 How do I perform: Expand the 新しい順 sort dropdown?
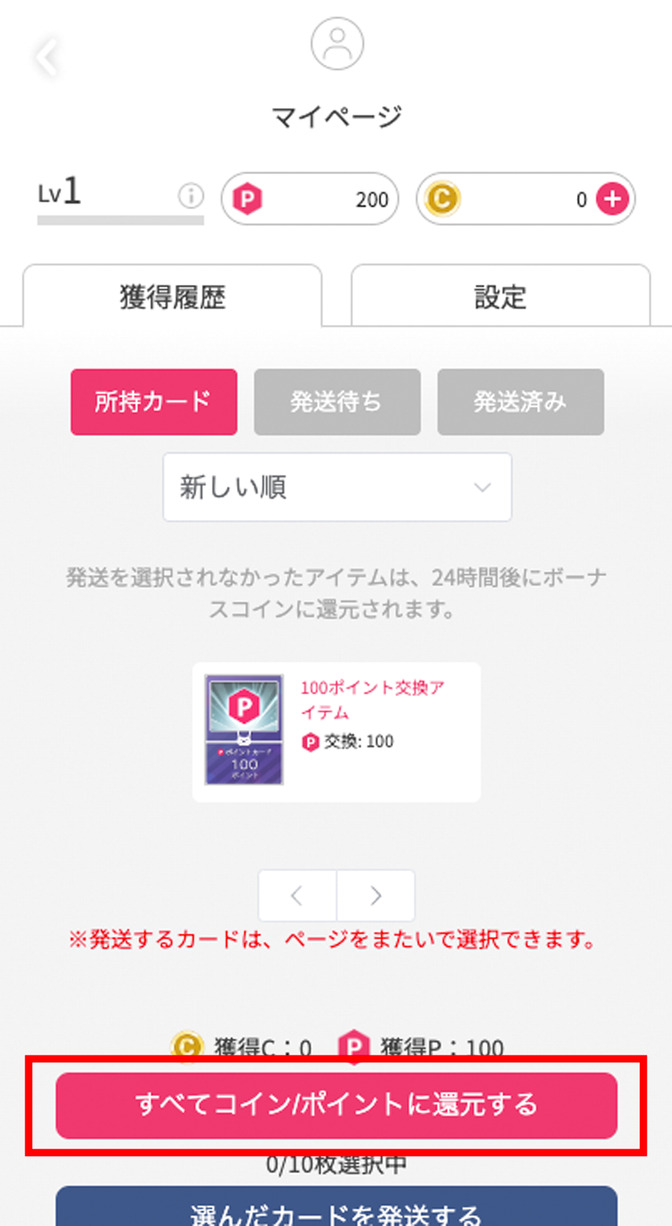coord(337,487)
